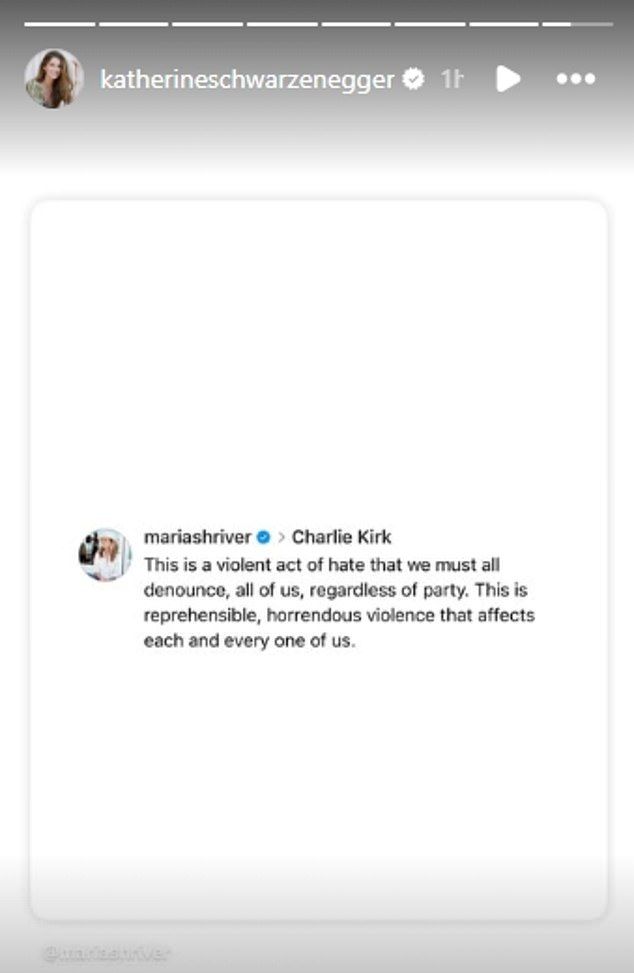Open katherineschwarzenegger's profile picture

[54, 79]
